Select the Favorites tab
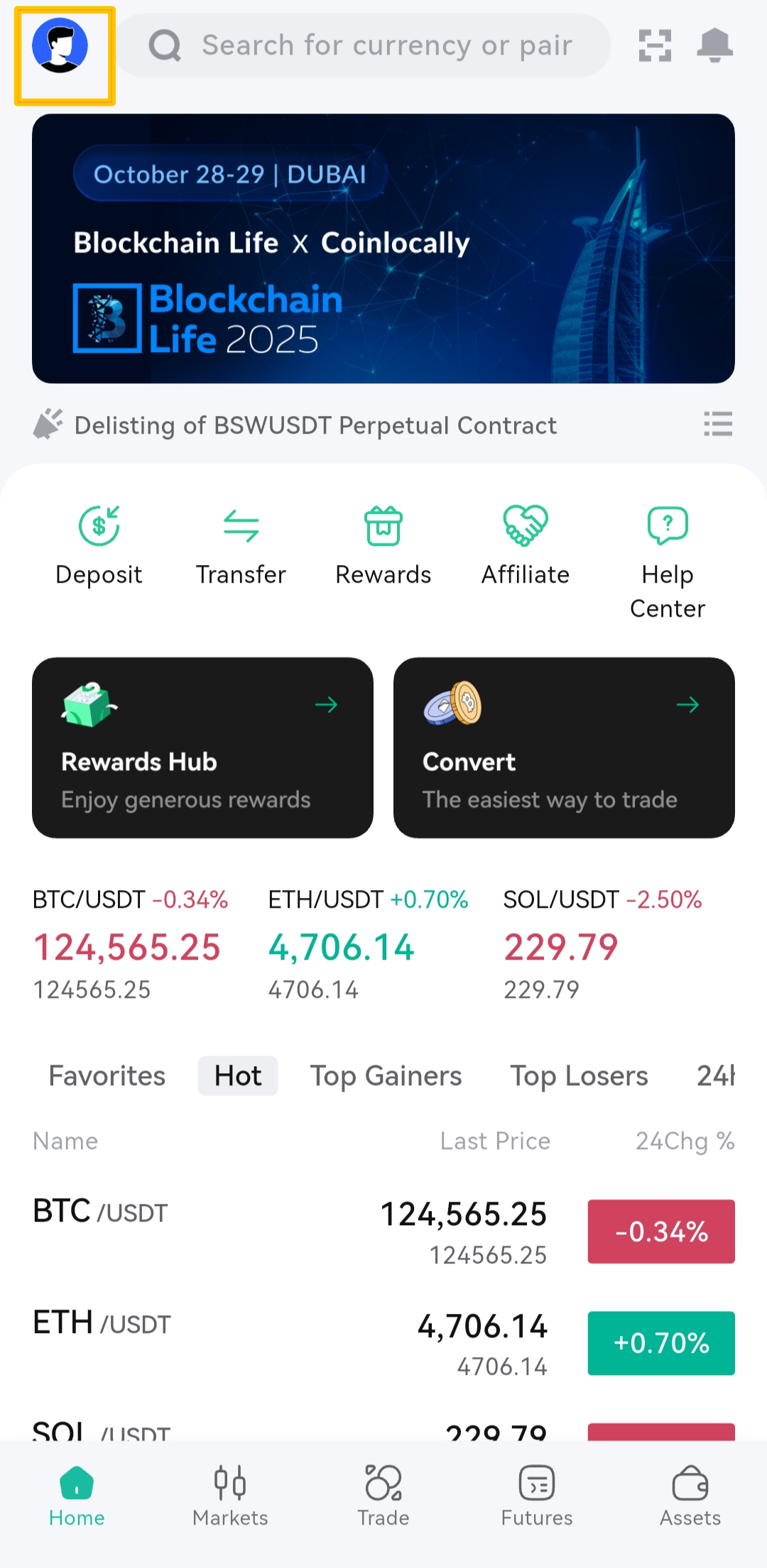 (x=106, y=1076)
